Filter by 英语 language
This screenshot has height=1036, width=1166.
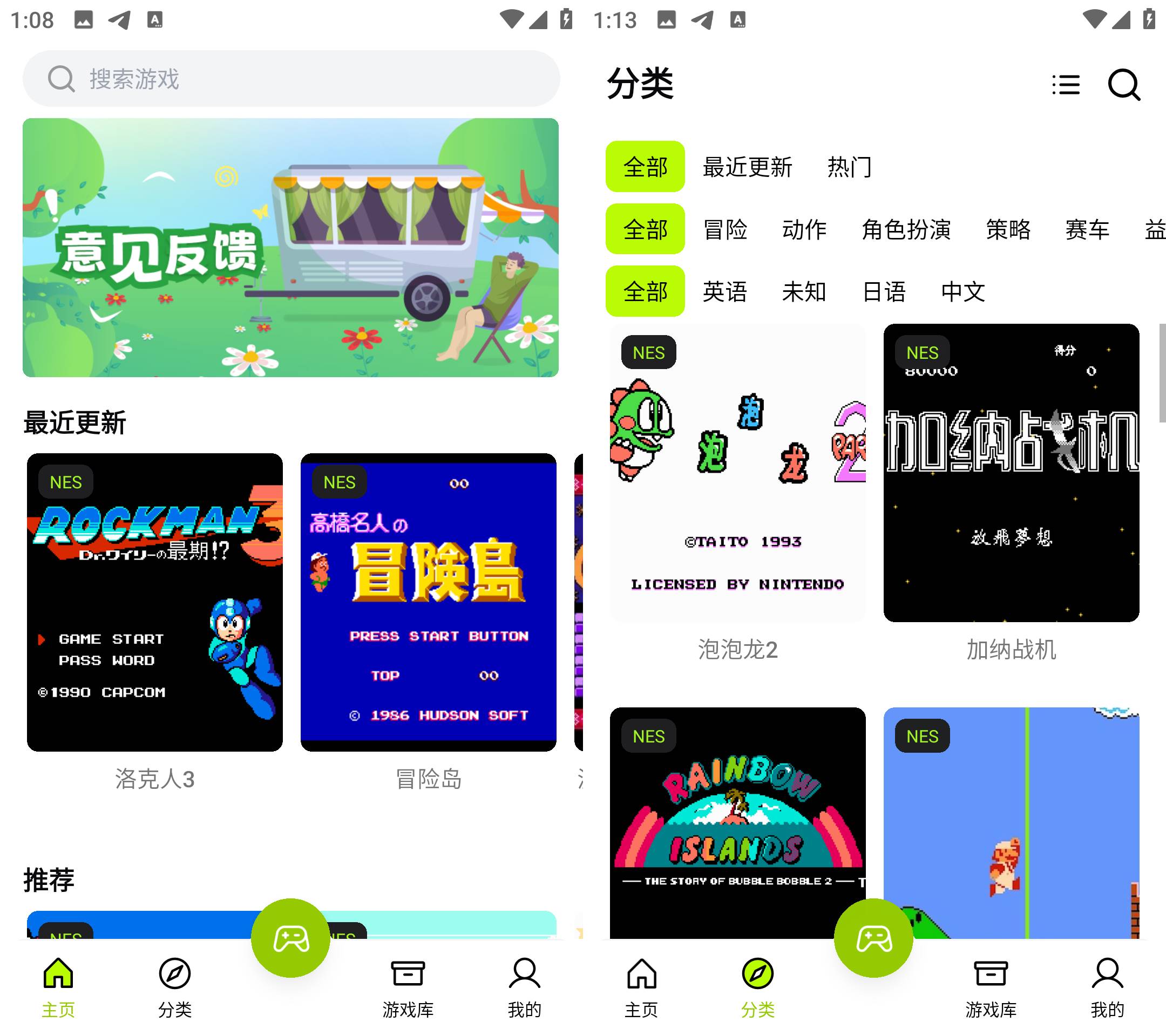[725, 291]
